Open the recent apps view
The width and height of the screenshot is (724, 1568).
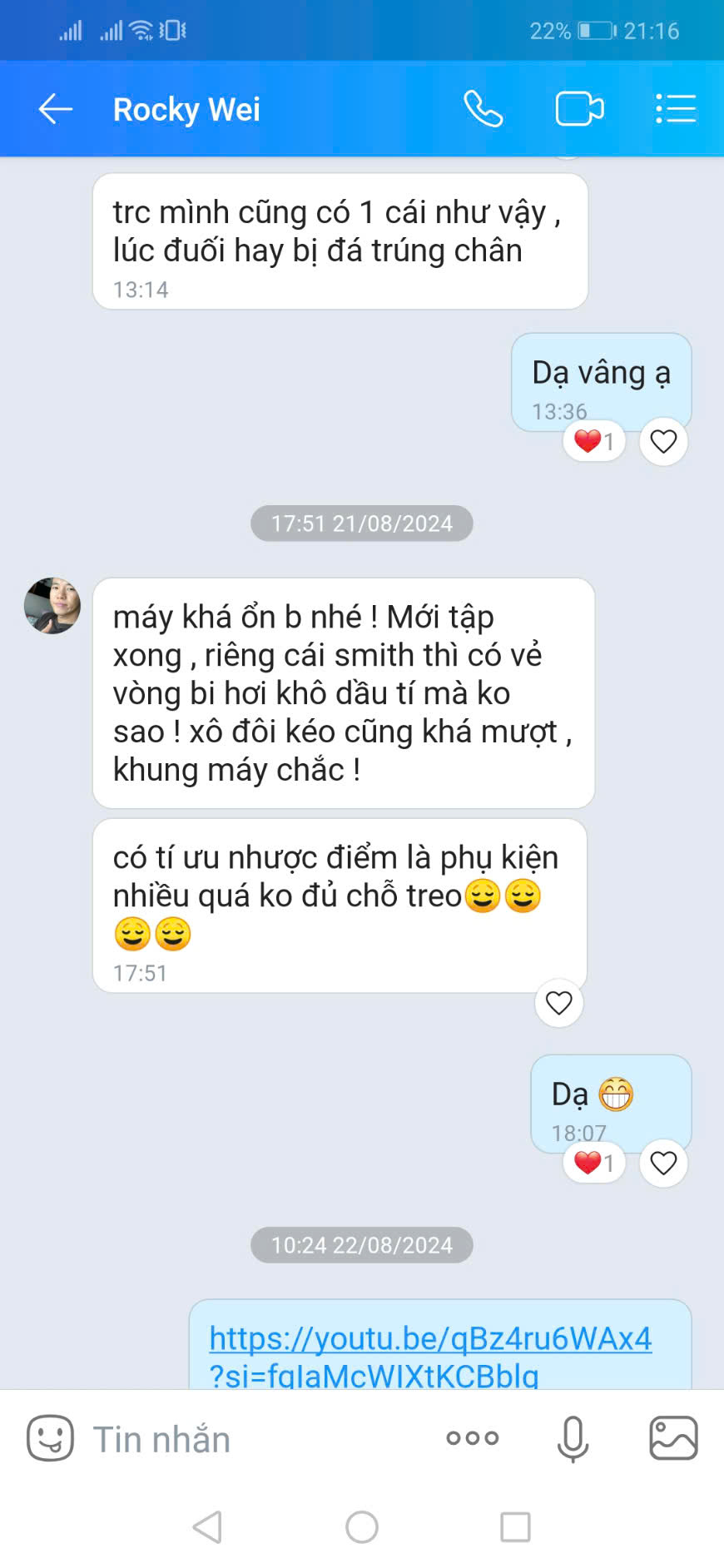click(515, 1527)
